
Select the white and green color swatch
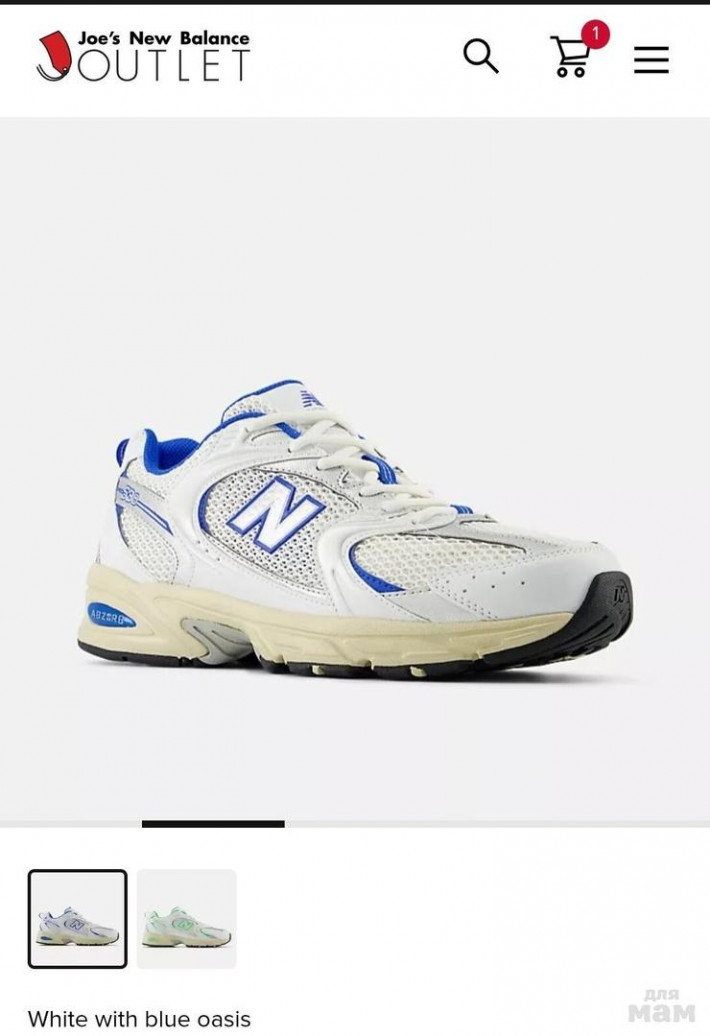pyautogui.click(x=187, y=919)
